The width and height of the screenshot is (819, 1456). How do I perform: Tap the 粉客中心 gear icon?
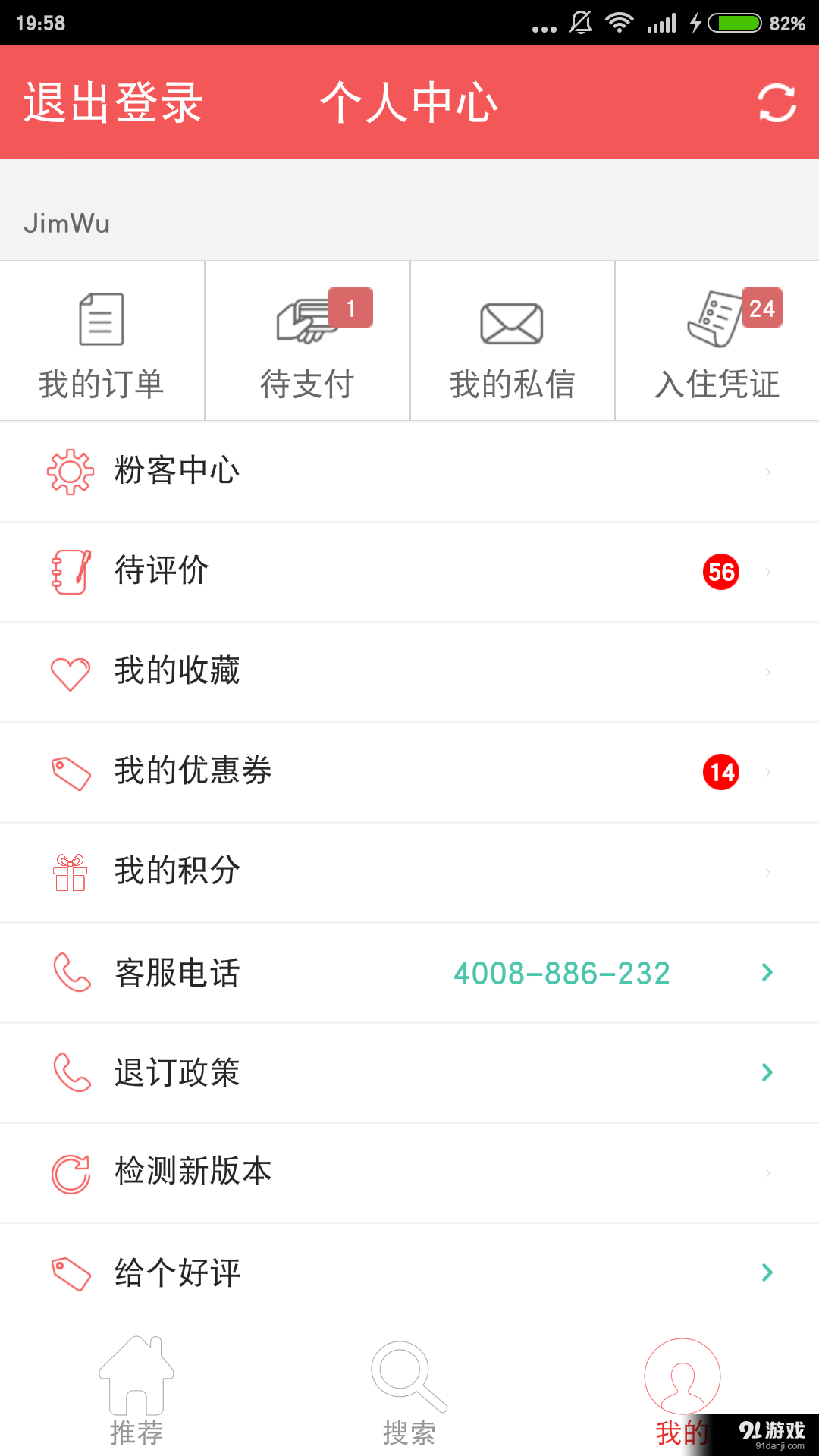[x=71, y=470]
